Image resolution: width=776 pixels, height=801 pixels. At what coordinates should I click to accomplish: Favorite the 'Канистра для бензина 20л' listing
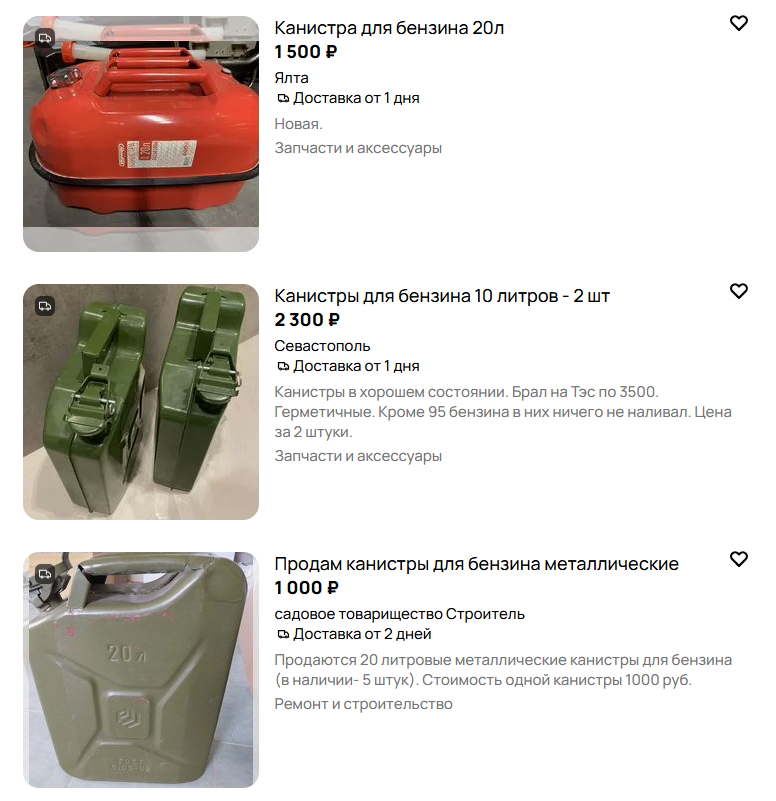click(x=738, y=23)
